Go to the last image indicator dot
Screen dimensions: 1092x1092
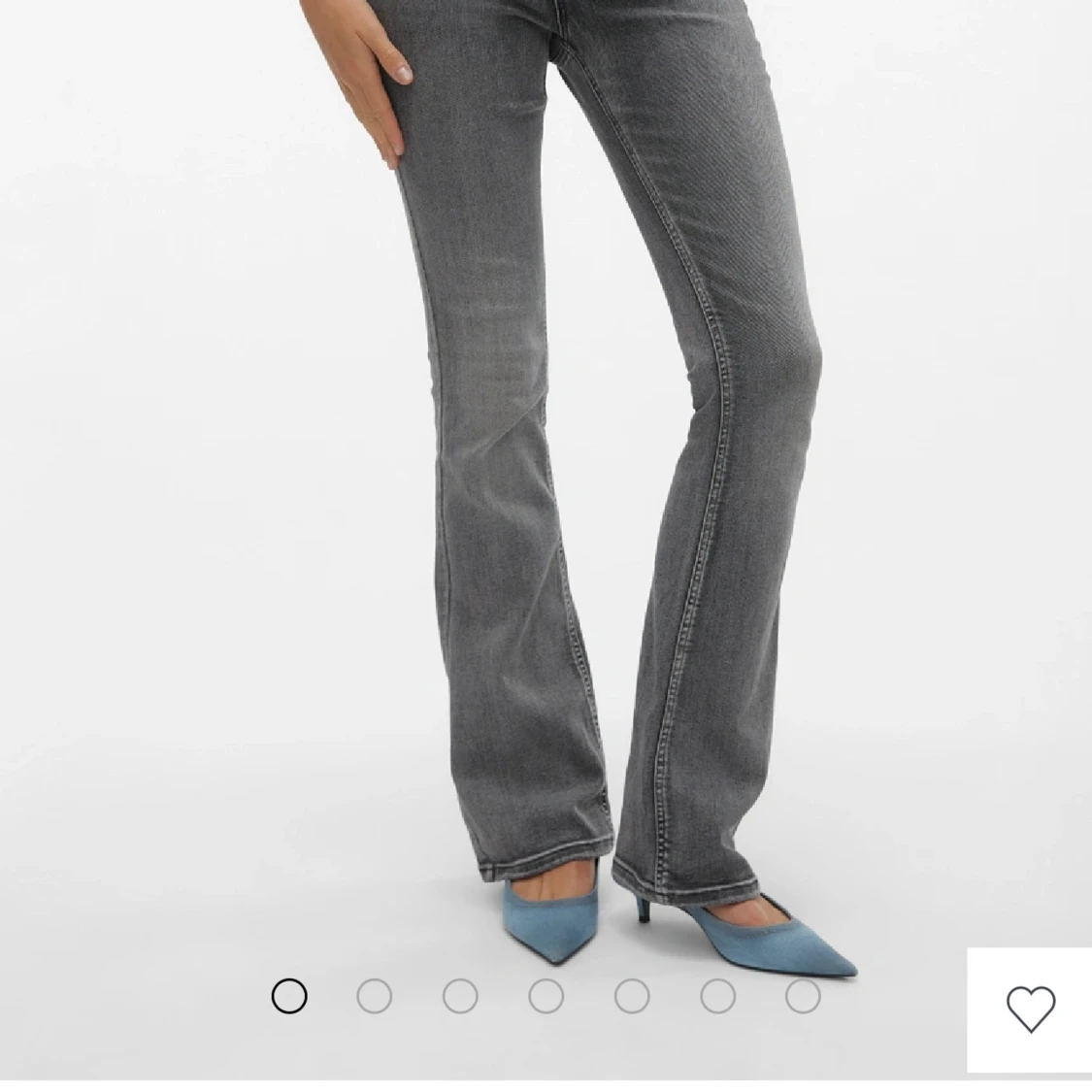[x=803, y=996]
